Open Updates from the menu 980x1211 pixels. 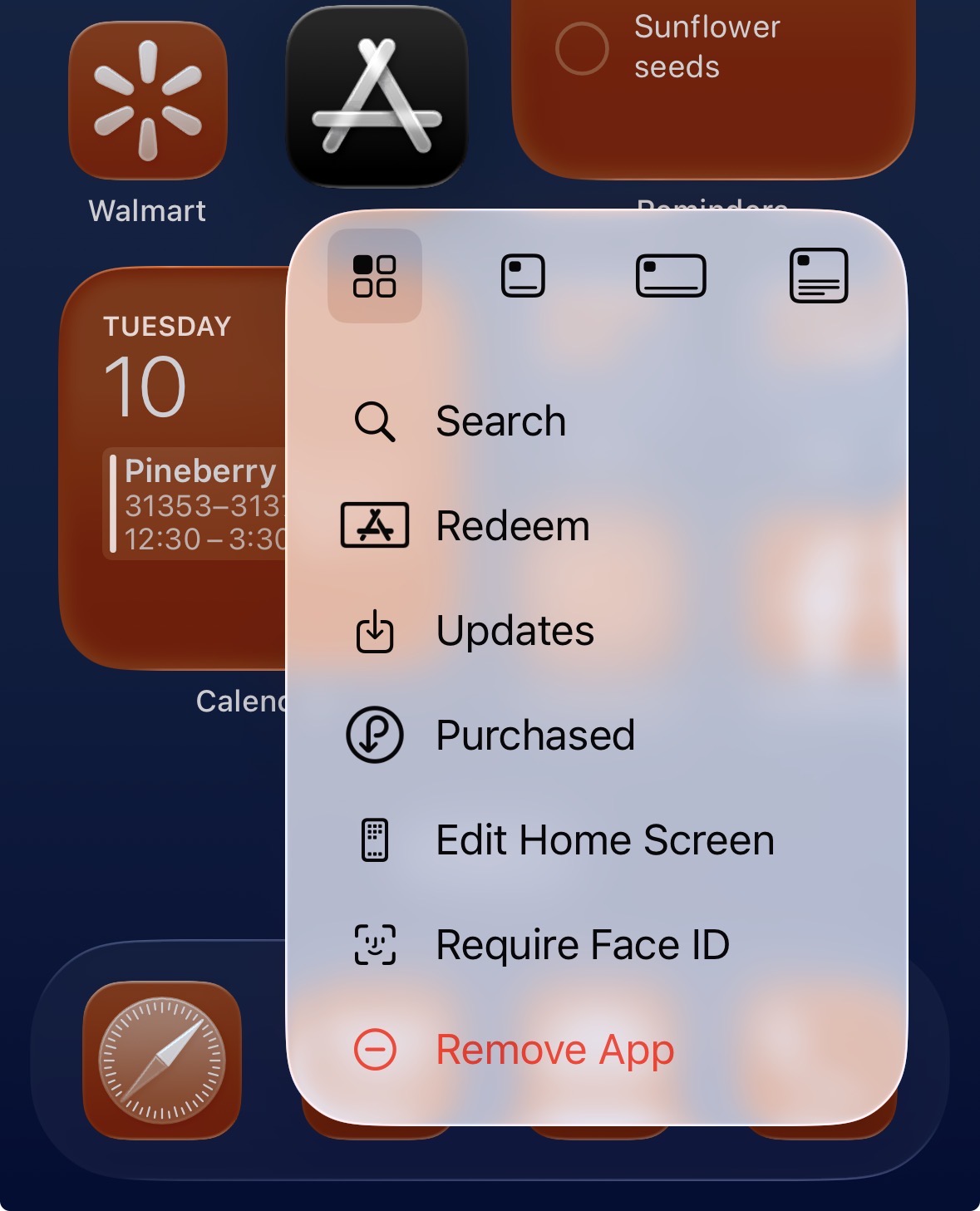click(515, 631)
